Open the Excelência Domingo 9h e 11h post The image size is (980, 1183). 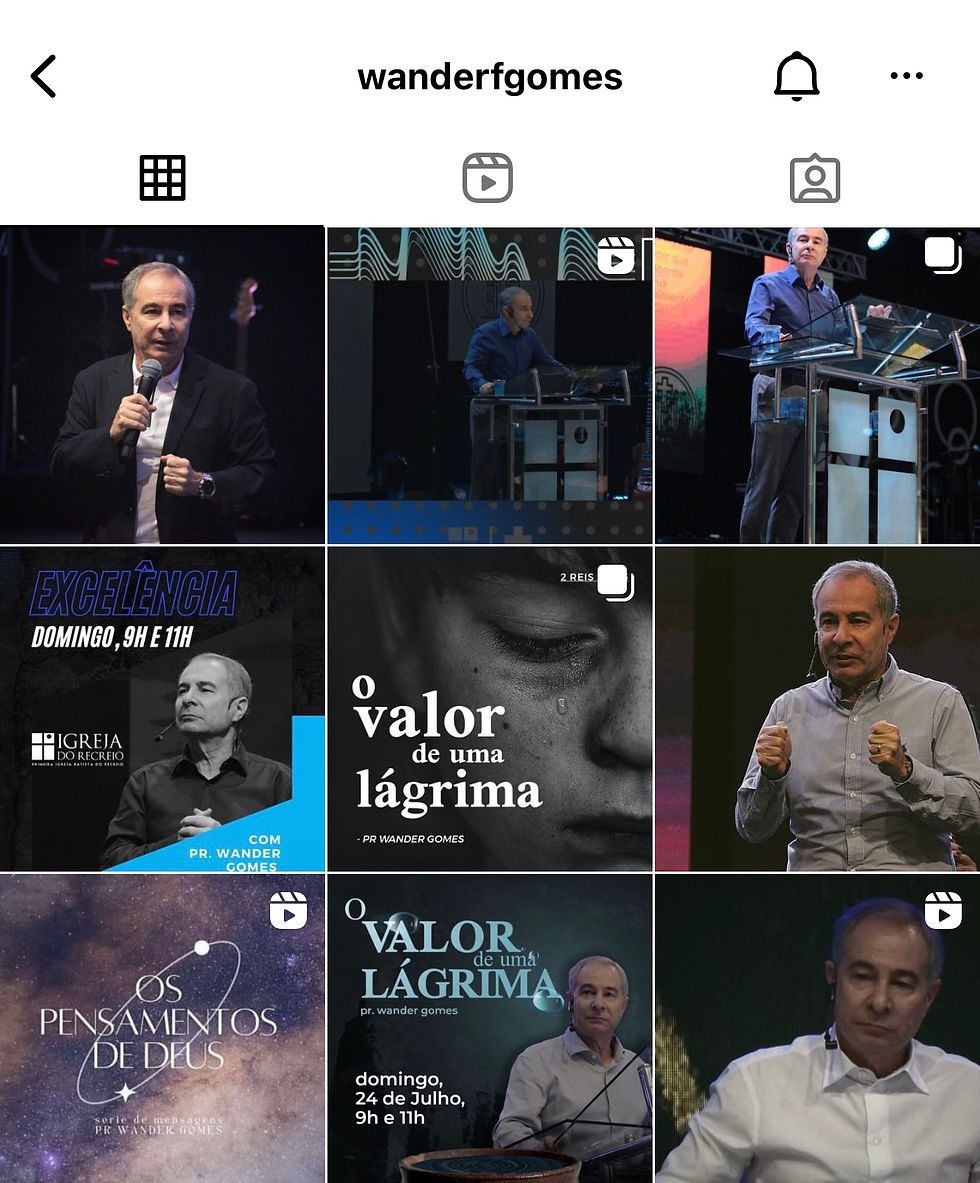(x=162, y=709)
